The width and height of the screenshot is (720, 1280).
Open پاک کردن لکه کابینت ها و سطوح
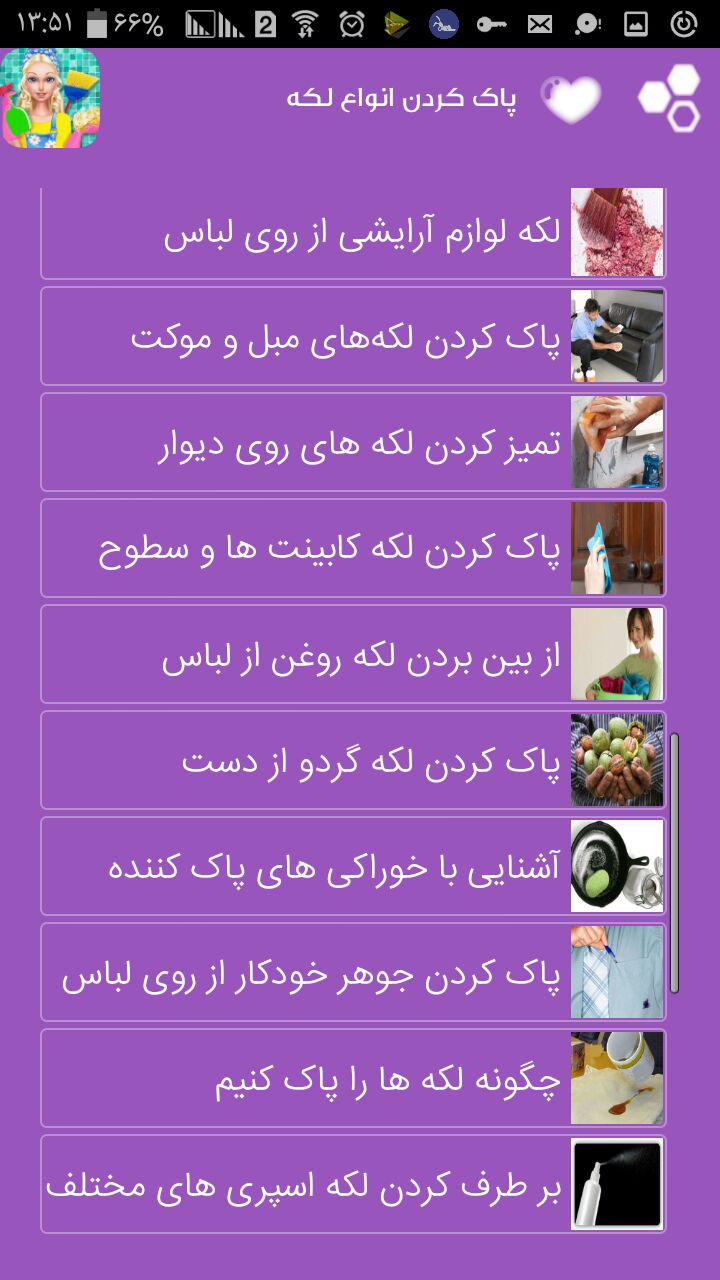[353, 548]
